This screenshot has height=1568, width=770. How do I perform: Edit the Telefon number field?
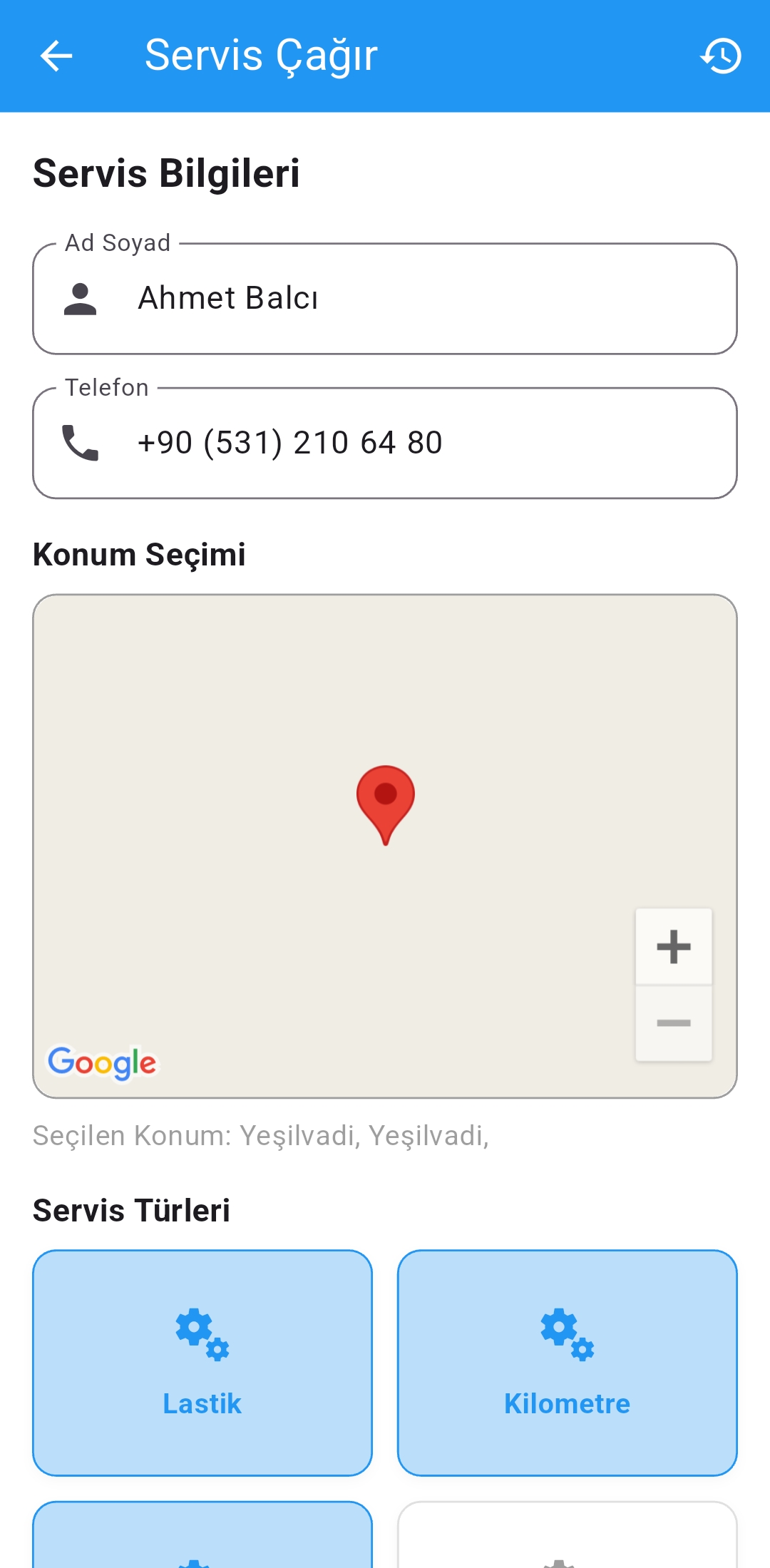click(x=385, y=443)
